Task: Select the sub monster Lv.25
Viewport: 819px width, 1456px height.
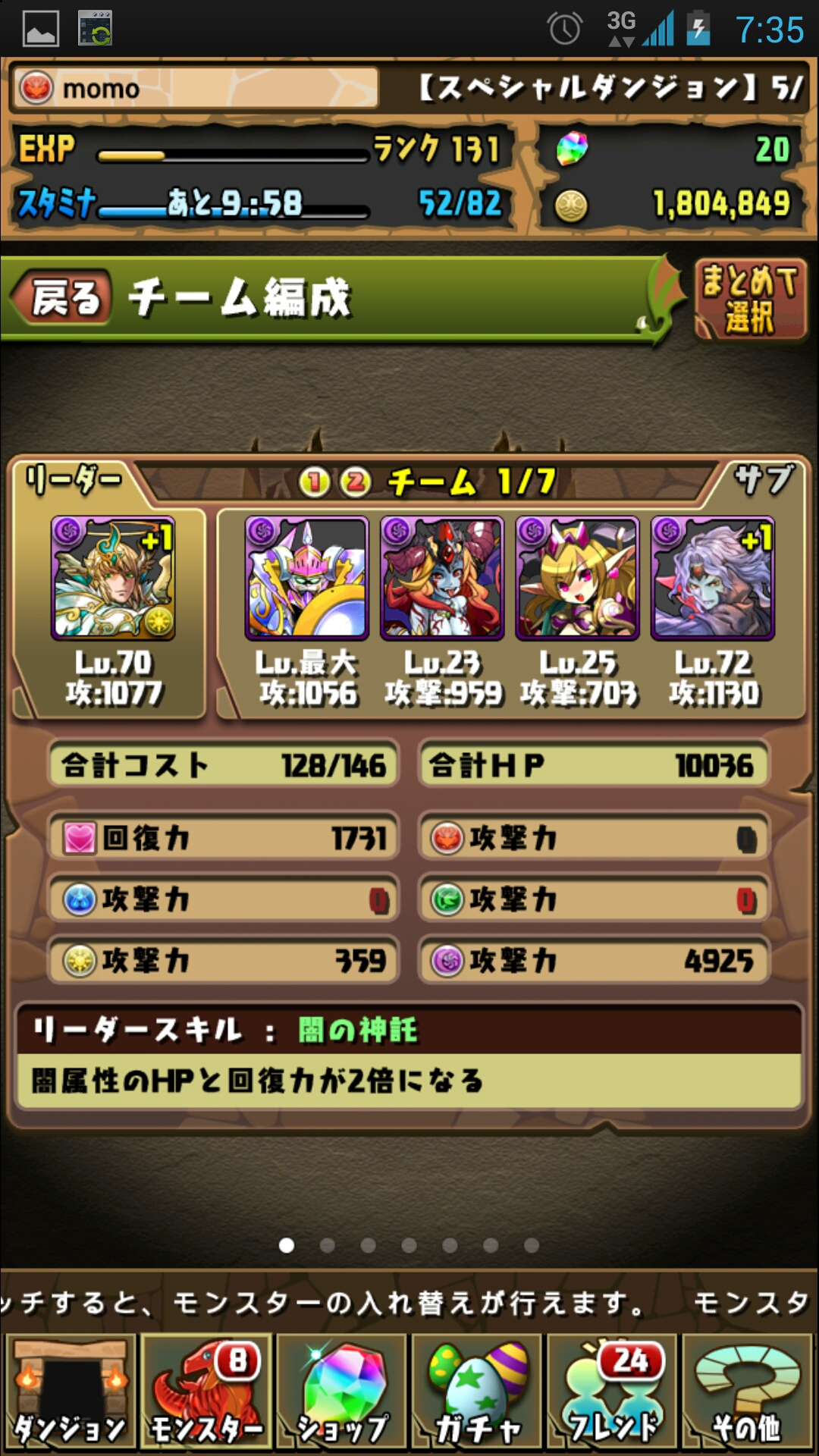Action: pos(578,579)
